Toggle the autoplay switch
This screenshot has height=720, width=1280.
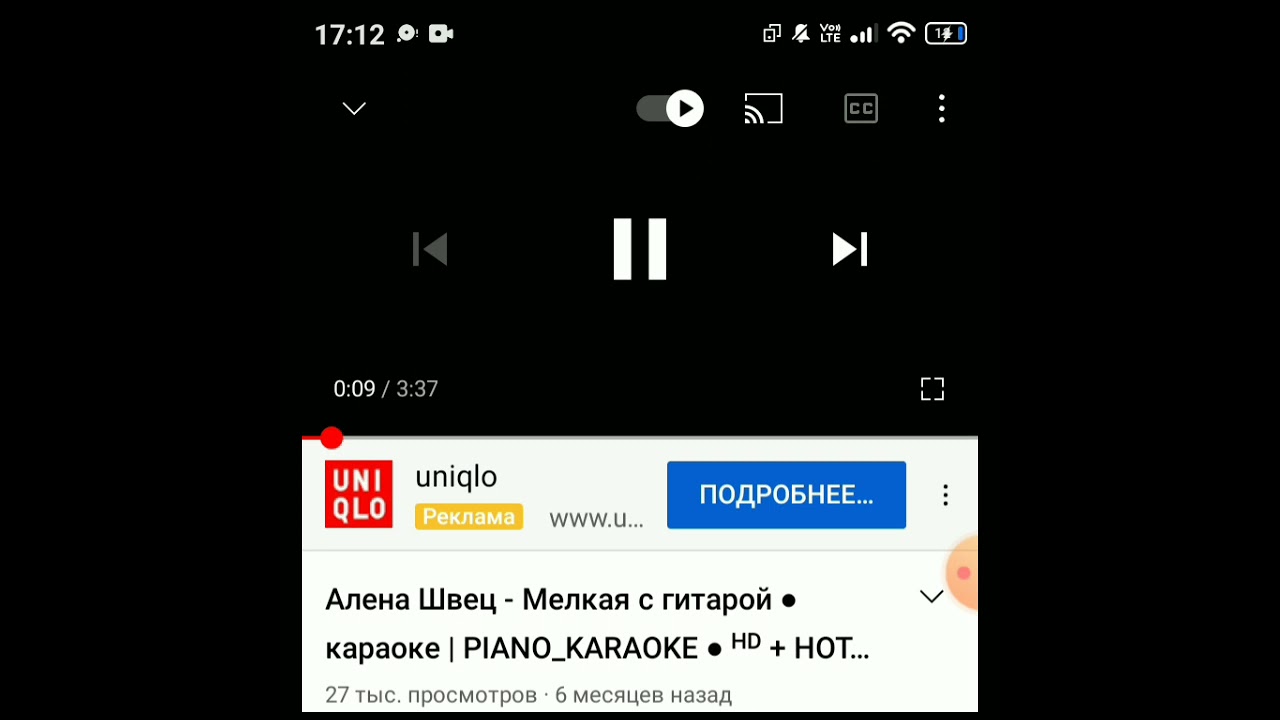[670, 108]
